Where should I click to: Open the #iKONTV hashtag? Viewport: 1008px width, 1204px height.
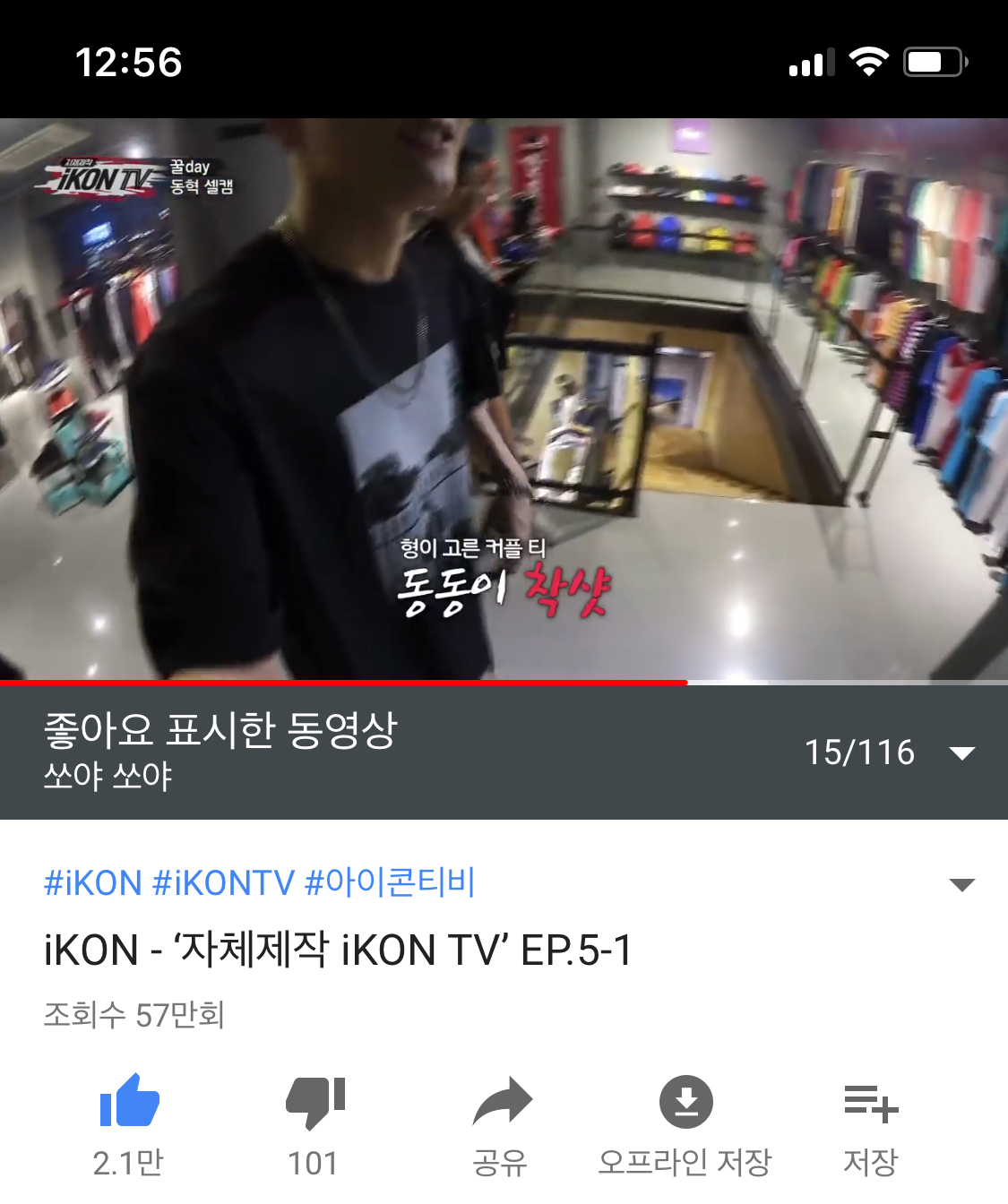[223, 883]
